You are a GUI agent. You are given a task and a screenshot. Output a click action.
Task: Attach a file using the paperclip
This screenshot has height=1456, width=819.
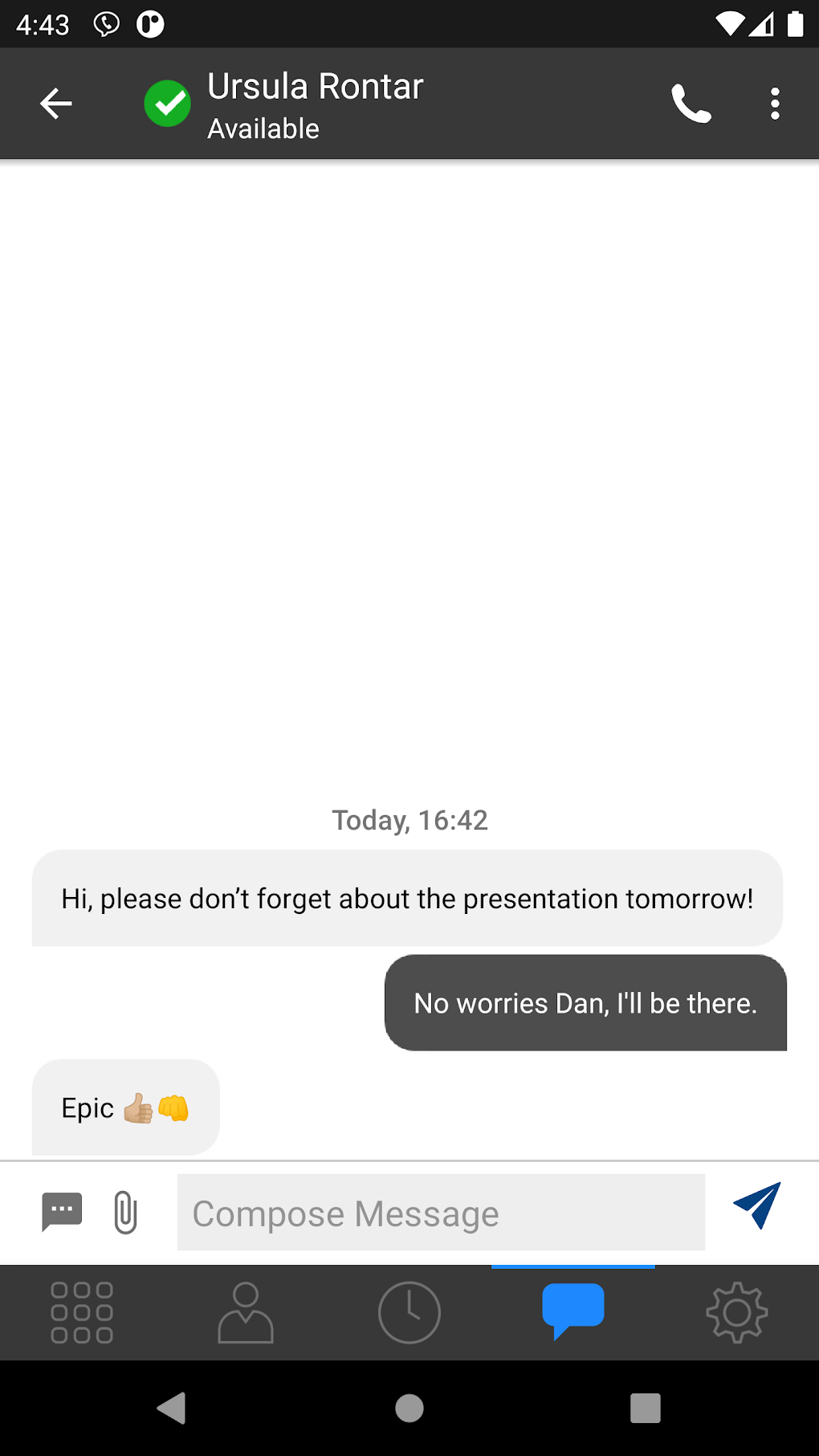(x=125, y=1212)
